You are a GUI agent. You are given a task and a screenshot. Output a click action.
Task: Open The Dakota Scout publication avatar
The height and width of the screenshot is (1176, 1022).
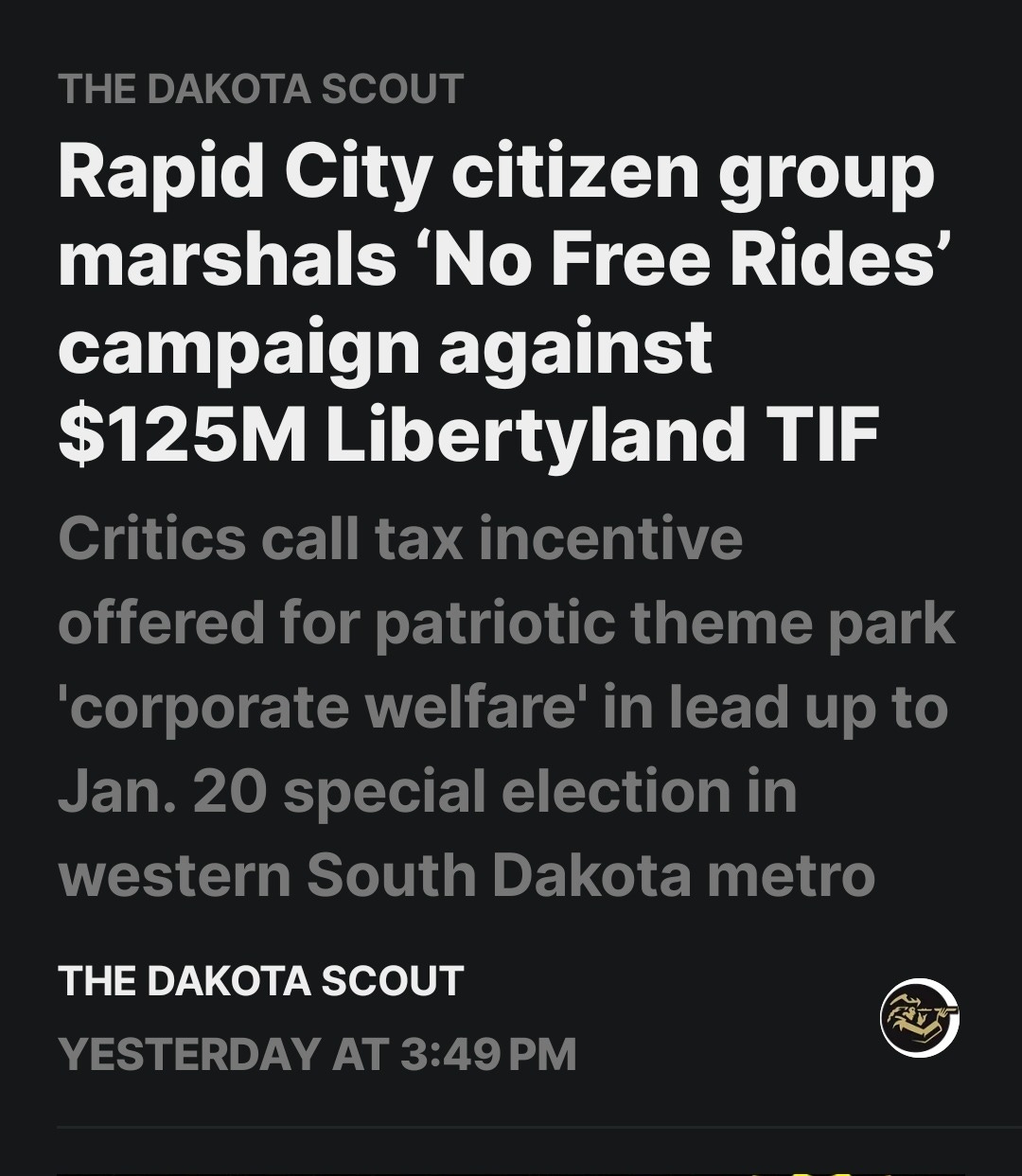(x=919, y=1018)
